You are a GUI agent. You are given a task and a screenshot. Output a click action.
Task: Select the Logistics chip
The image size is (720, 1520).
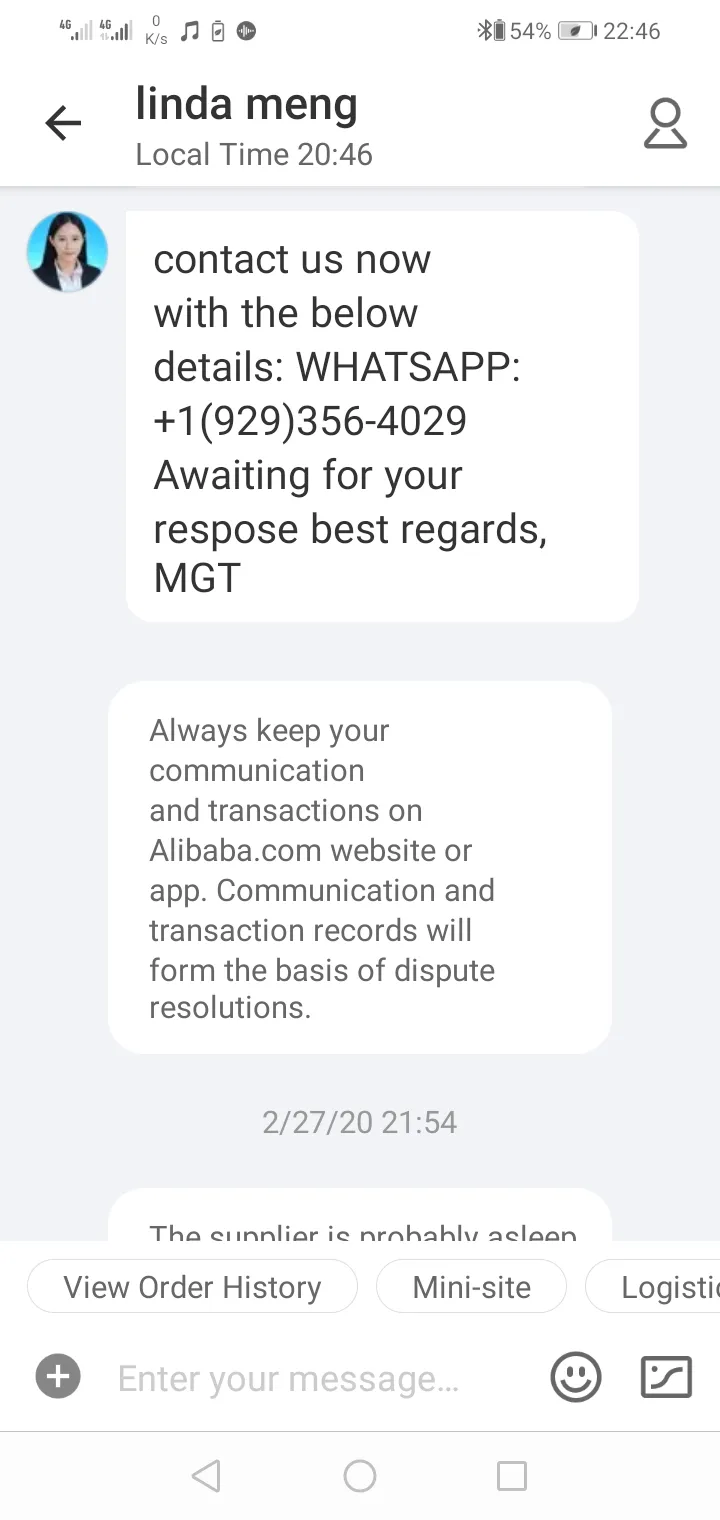[x=653, y=1287]
